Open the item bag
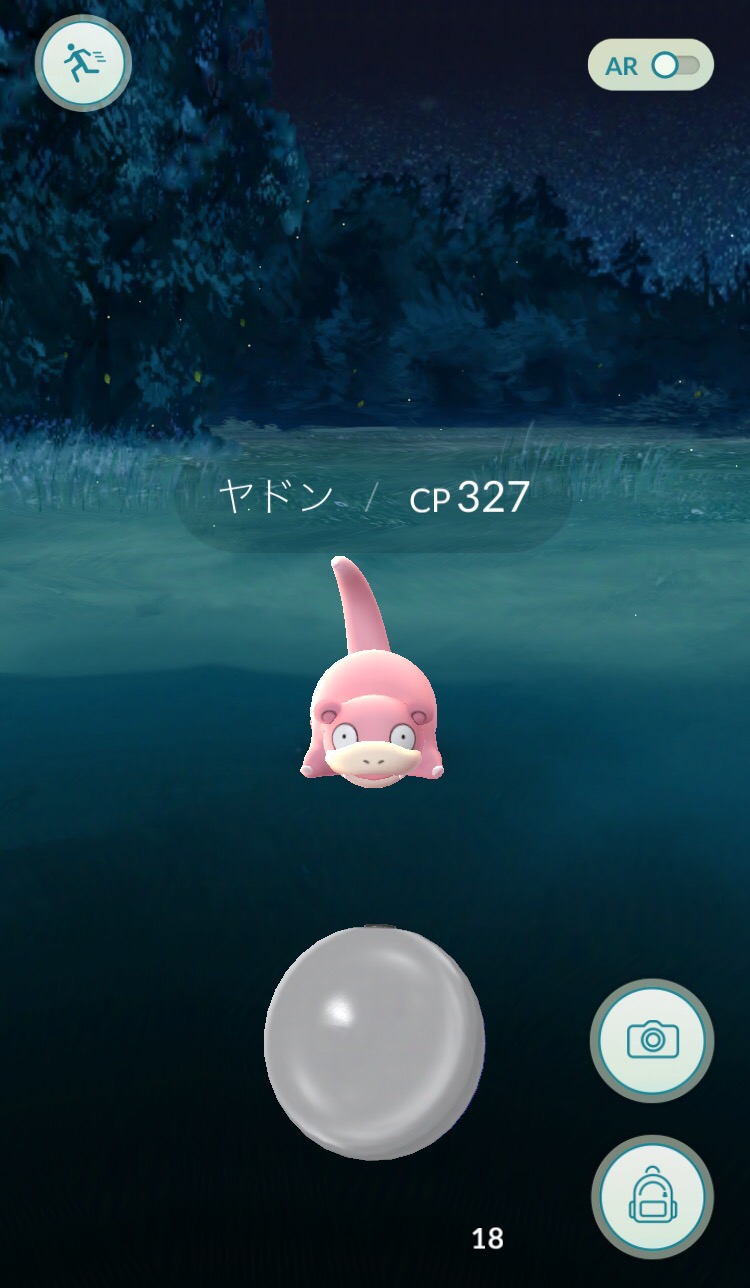Viewport: 750px width, 1288px height. [652, 1197]
